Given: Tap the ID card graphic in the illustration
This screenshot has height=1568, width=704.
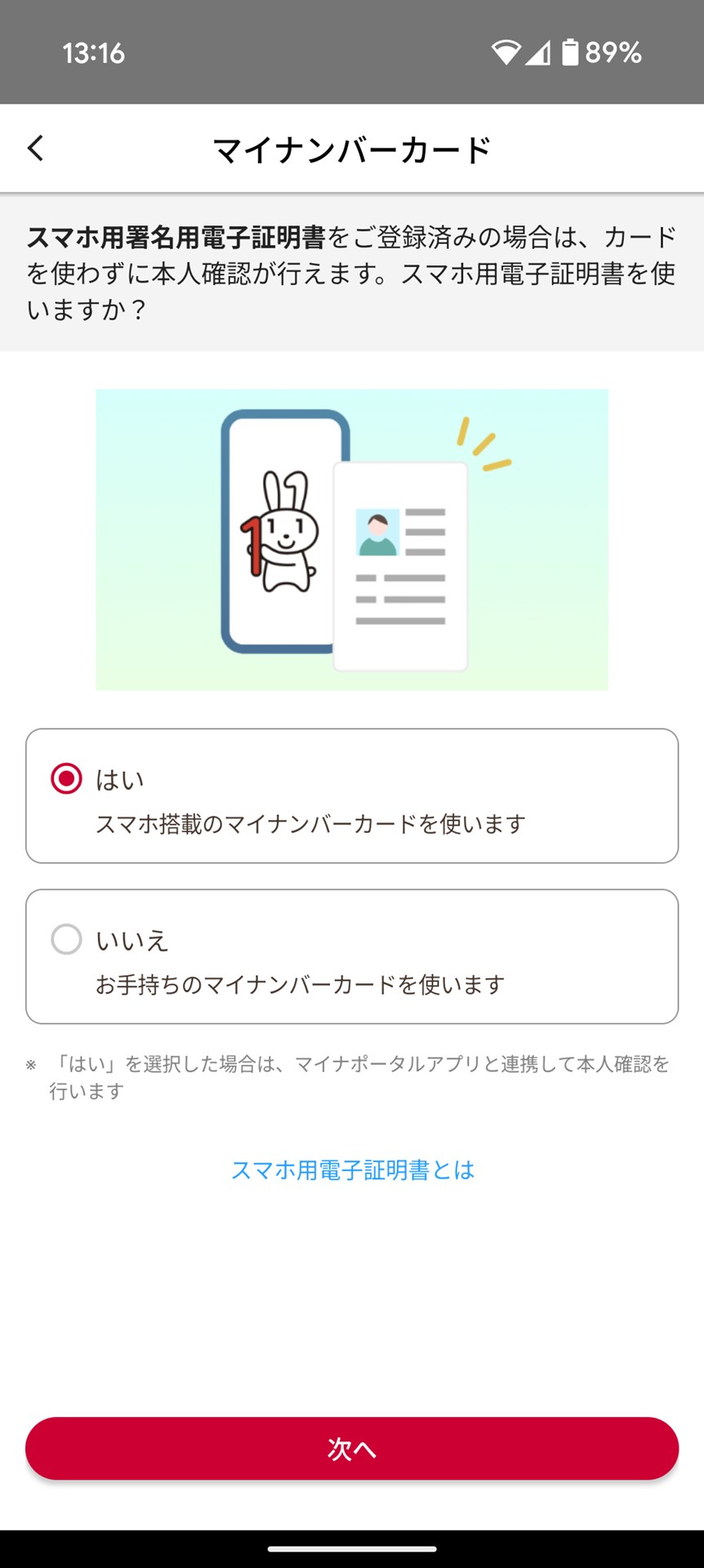Looking at the screenshot, I should point(400,563).
